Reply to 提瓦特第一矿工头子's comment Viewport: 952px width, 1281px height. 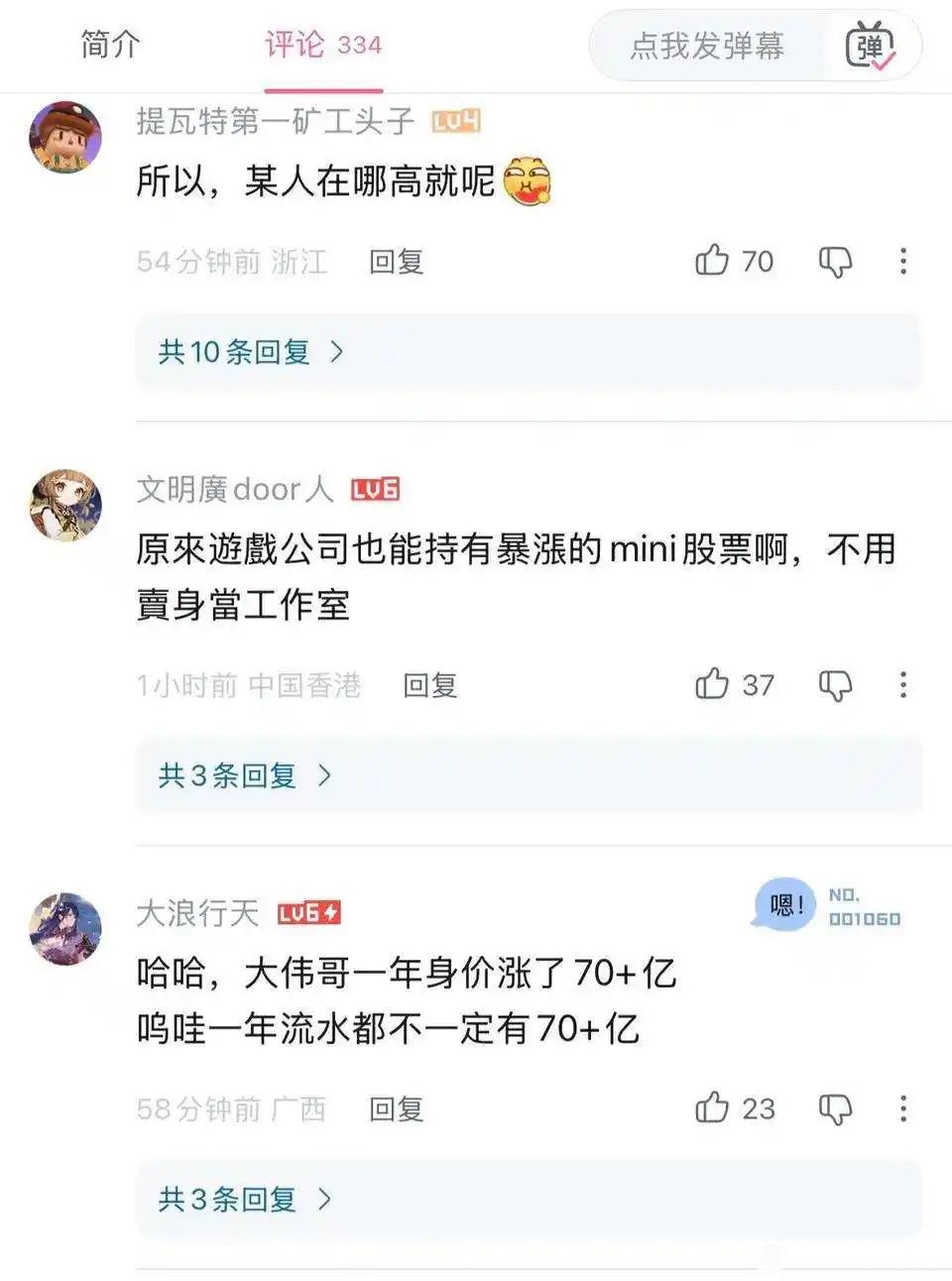pos(396,262)
